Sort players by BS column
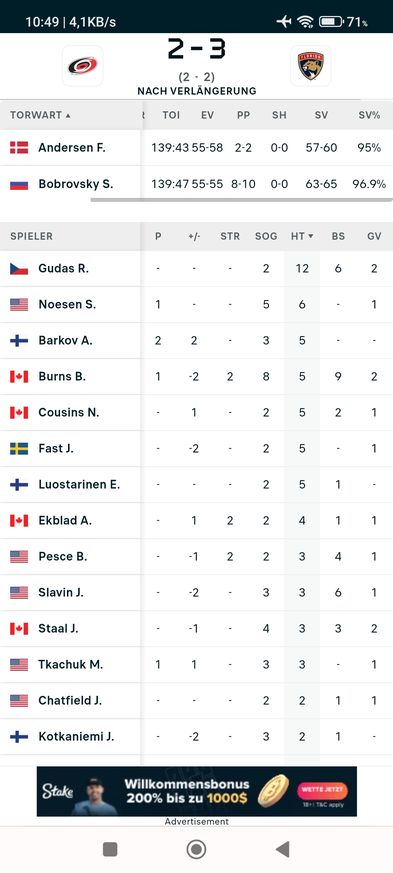393x873 pixels. click(338, 236)
